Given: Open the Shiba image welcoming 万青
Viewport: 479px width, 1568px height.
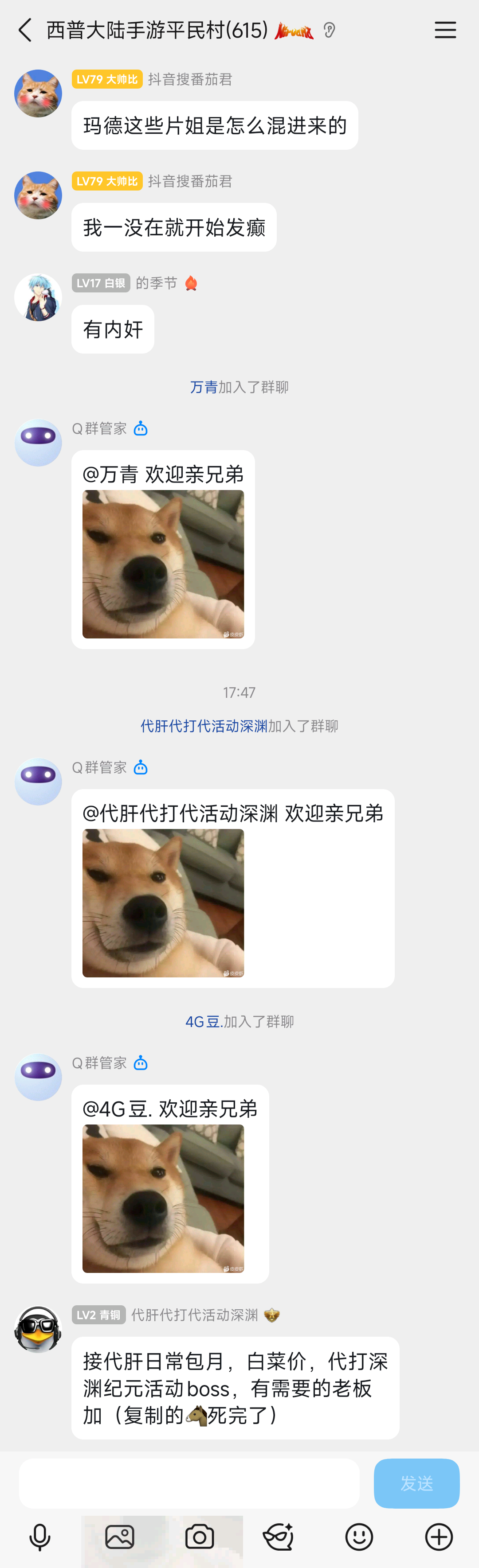Looking at the screenshot, I should (163, 564).
